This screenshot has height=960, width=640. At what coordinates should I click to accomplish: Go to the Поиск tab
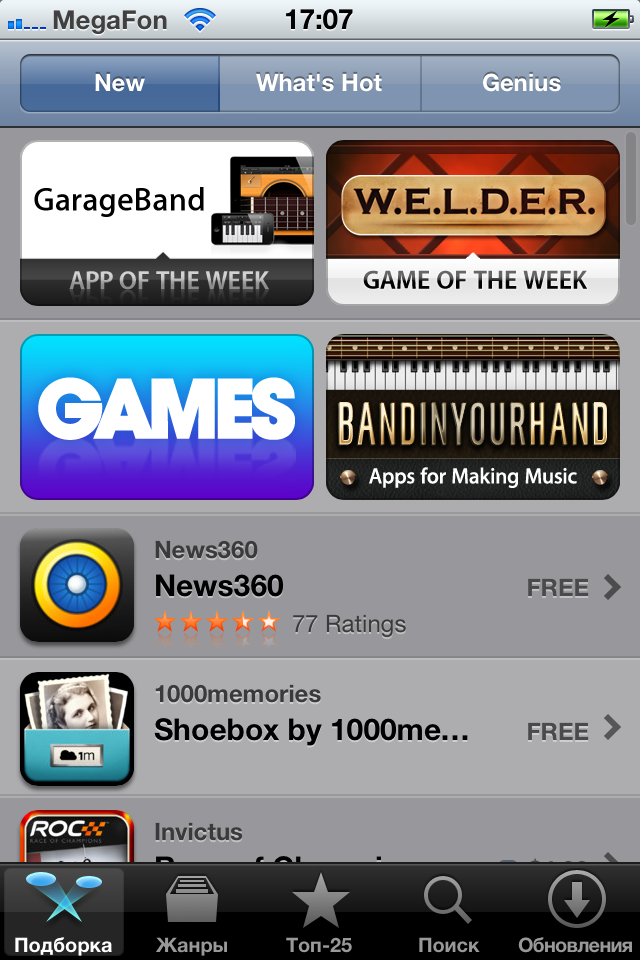click(x=448, y=912)
